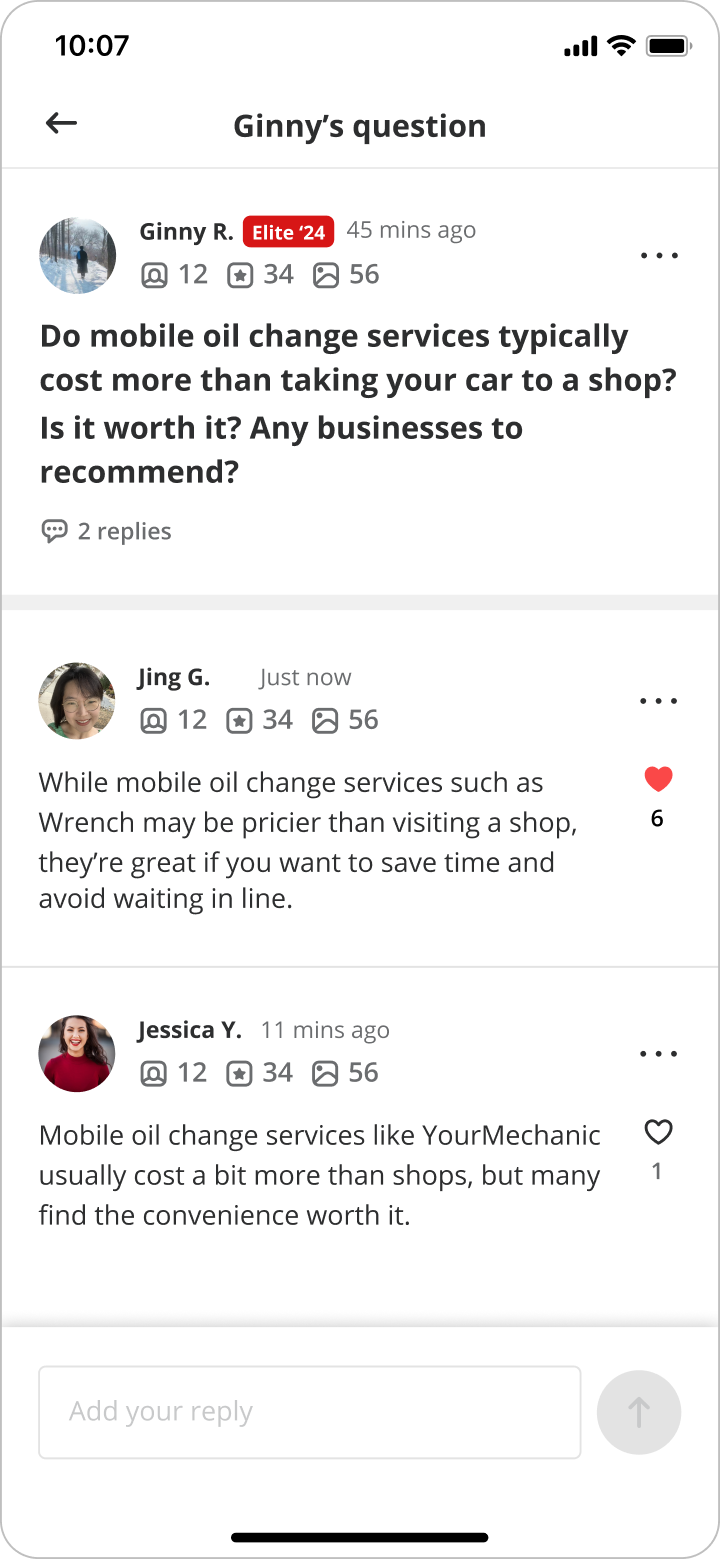This screenshot has height=1560, width=720.
Task: Open Jing G.'s profile photo
Action: [x=77, y=701]
